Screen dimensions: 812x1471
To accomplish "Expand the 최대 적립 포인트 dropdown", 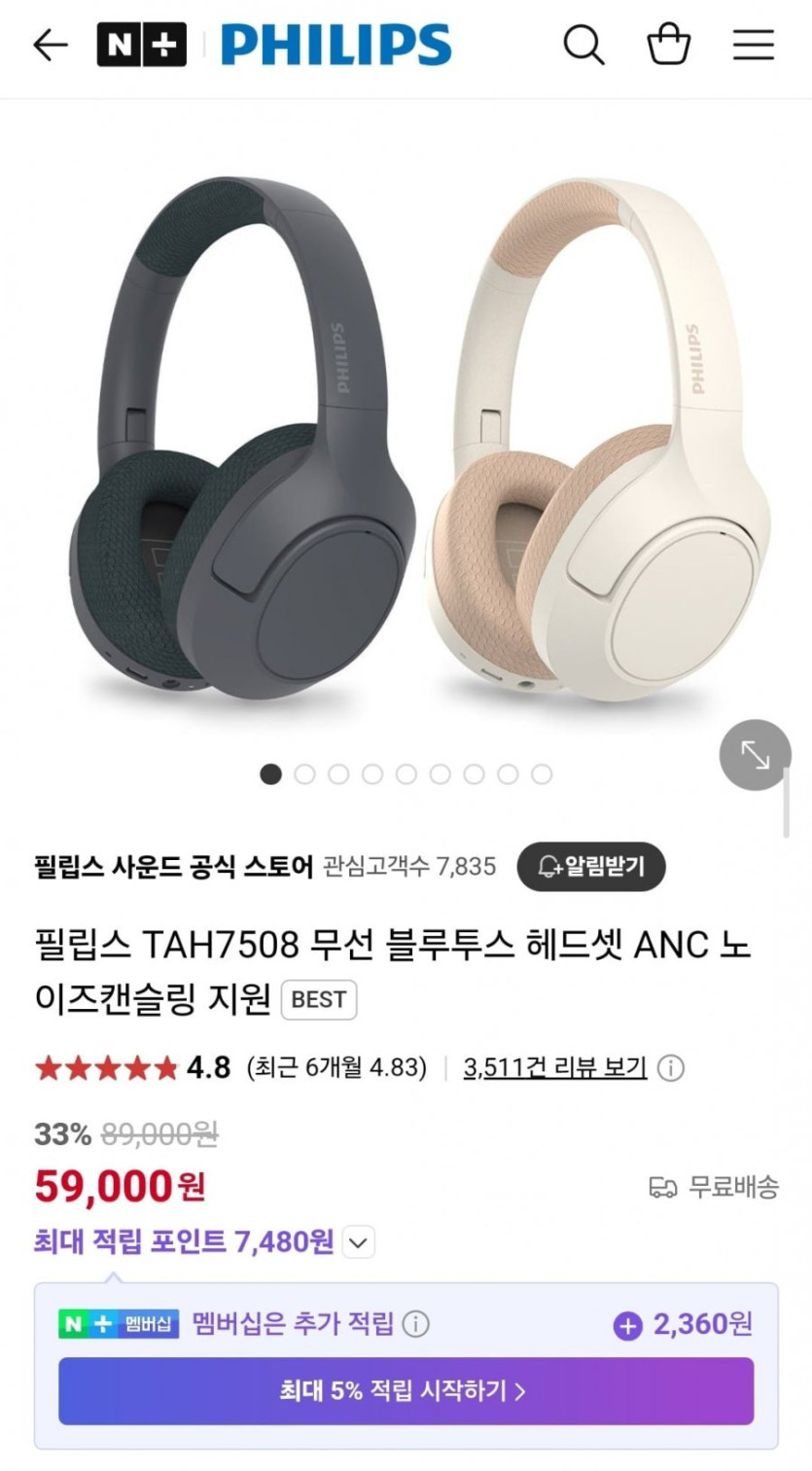I will [359, 1242].
